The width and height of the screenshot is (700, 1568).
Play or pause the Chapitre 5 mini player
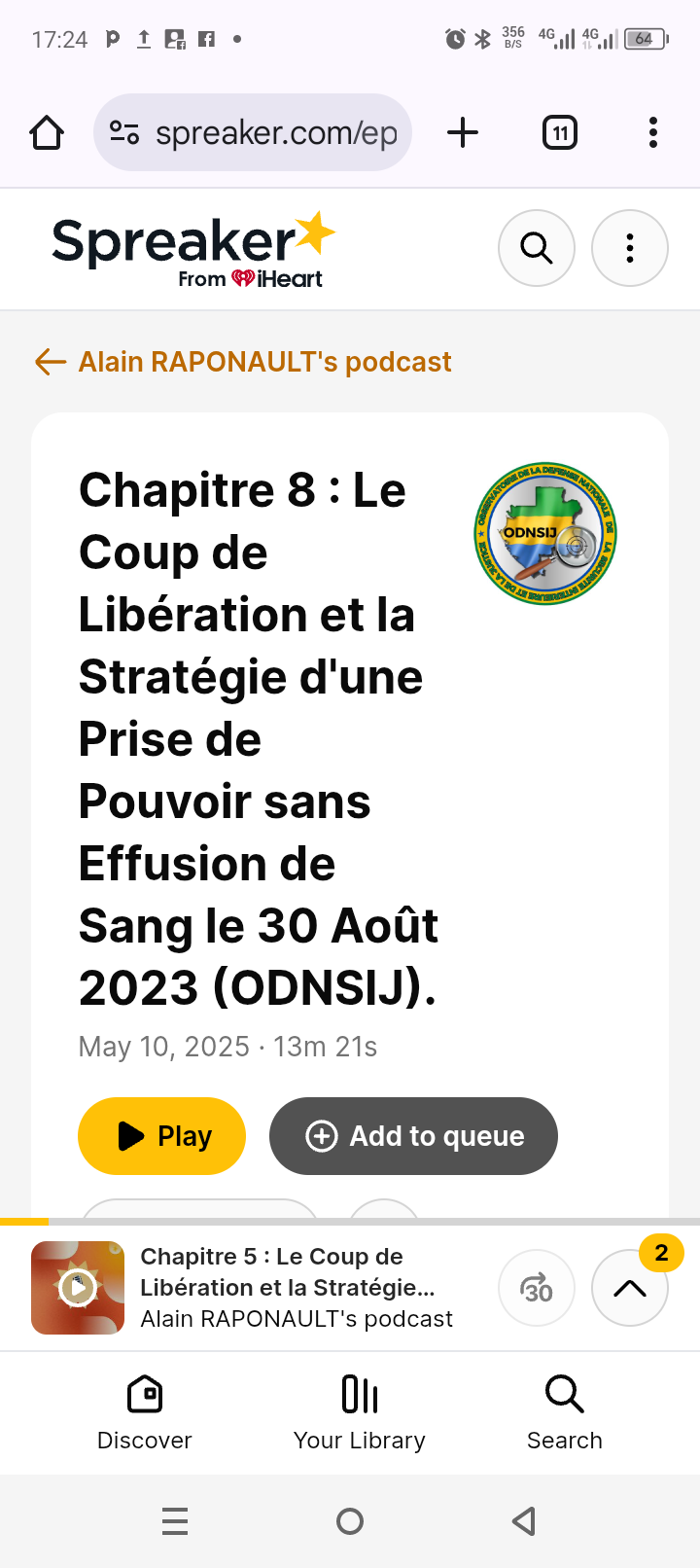click(78, 1287)
